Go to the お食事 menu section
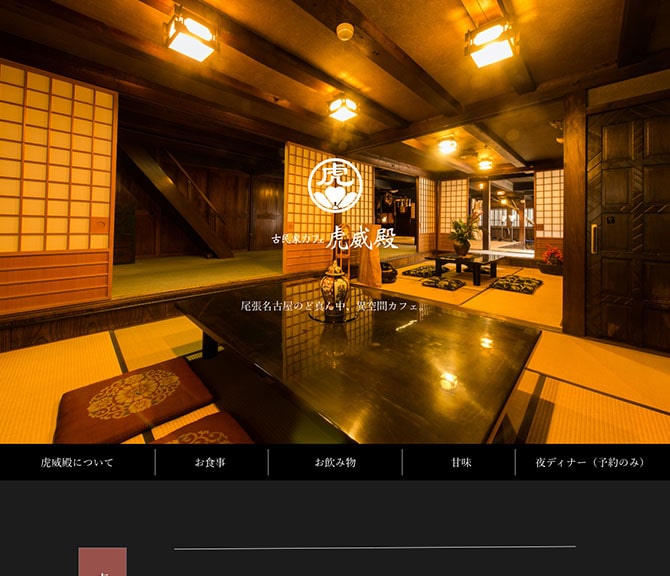This screenshot has height=576, width=670. coord(210,462)
